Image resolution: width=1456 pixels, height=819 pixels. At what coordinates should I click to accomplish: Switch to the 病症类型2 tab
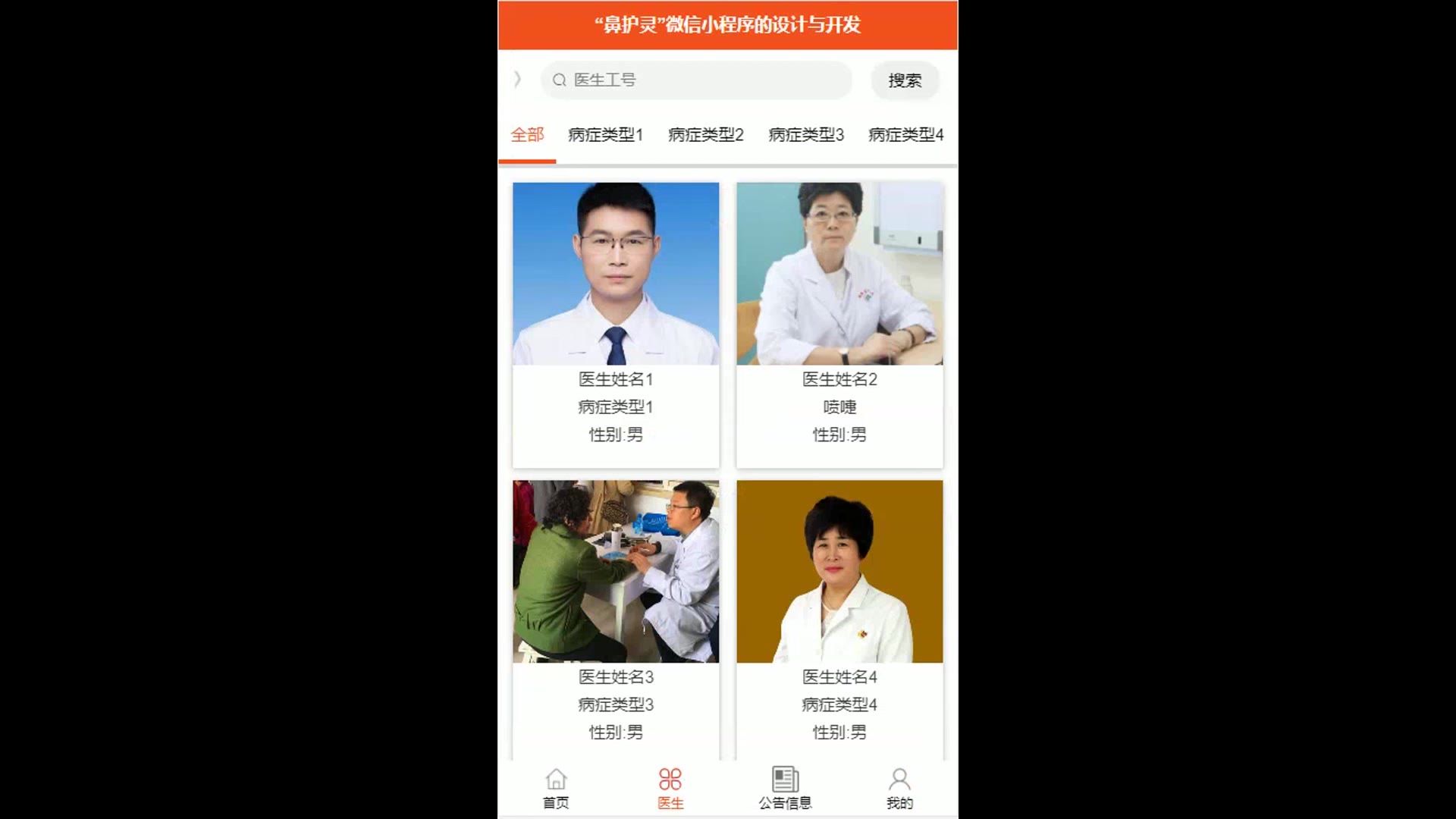(x=705, y=135)
